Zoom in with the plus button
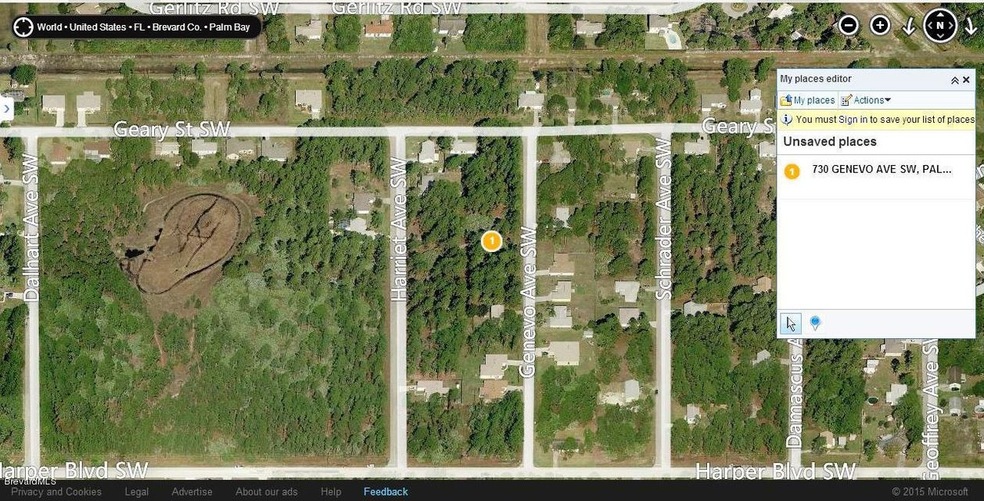This screenshot has width=984, height=501. [x=880, y=25]
